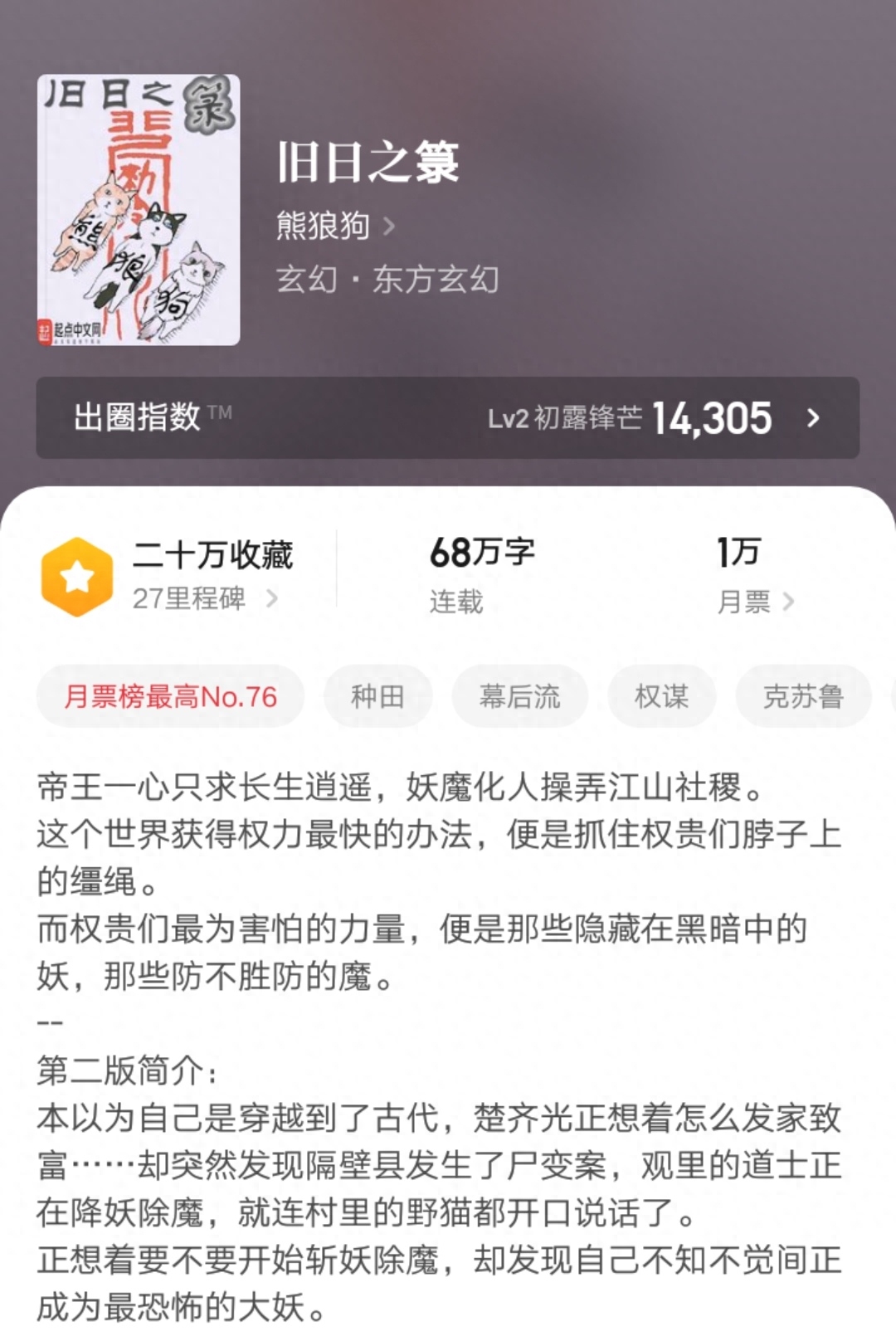896x1336 pixels.
Task: Open the 权谋 tag
Action: point(661,696)
